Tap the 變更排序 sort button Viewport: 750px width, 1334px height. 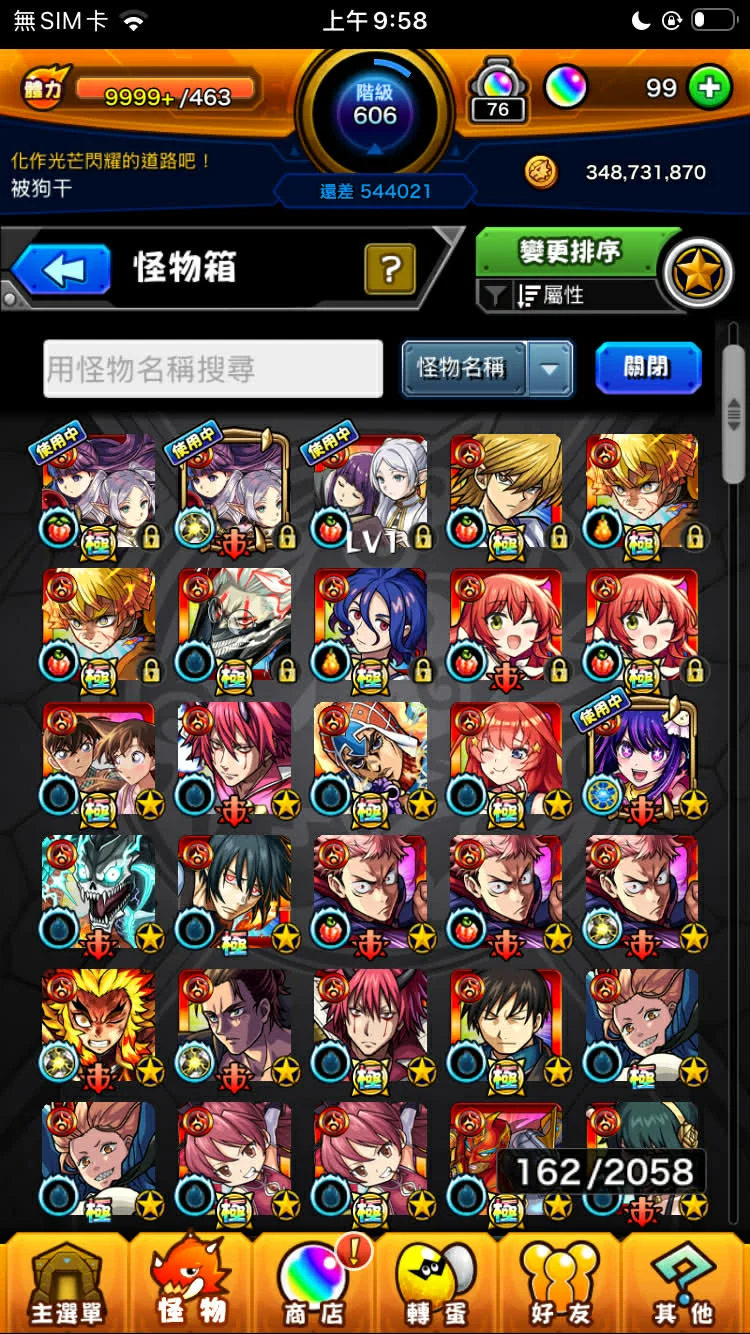[568, 252]
